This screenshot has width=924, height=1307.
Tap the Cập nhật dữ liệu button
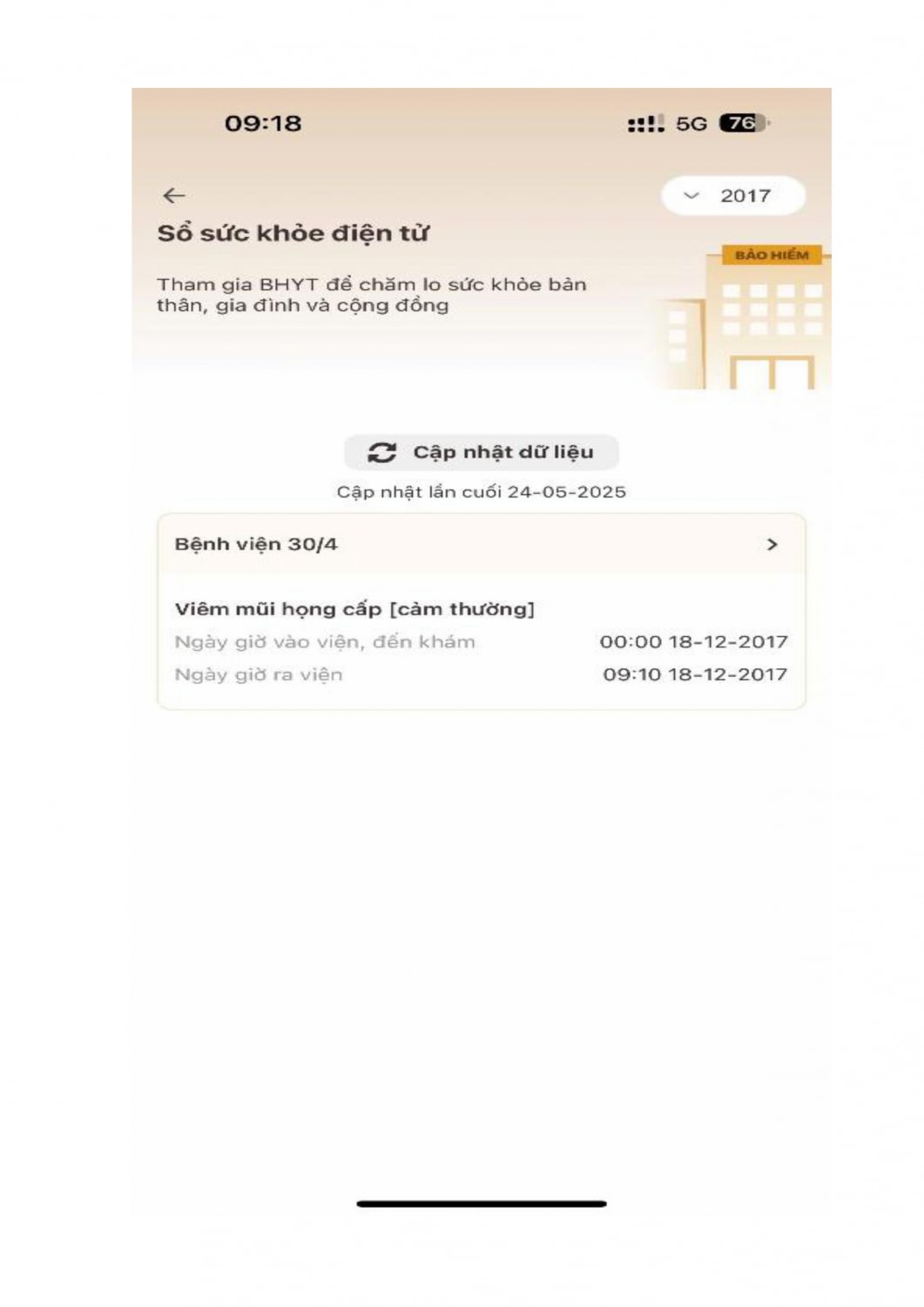481,452
